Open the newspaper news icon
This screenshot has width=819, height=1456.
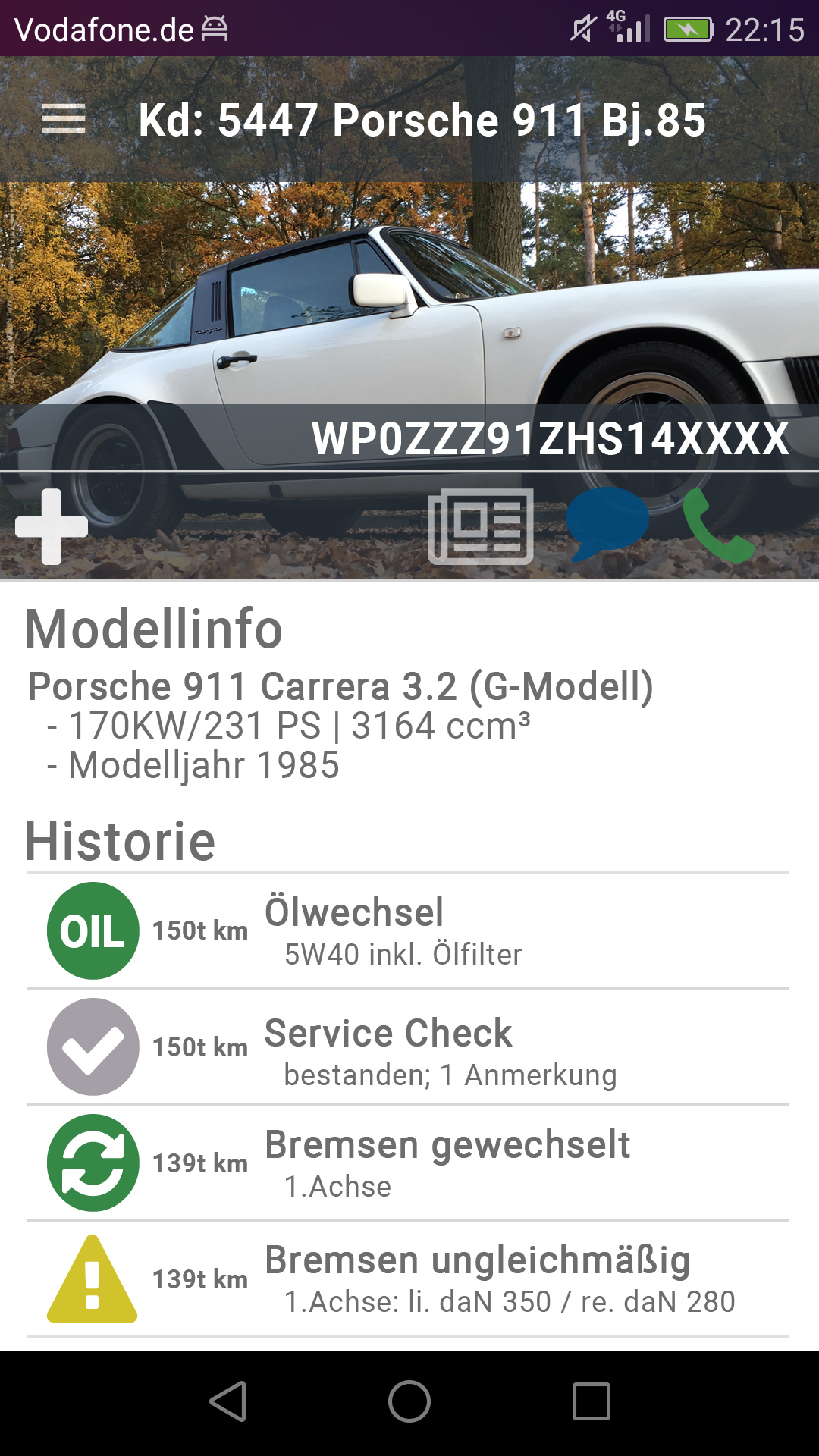tap(481, 526)
